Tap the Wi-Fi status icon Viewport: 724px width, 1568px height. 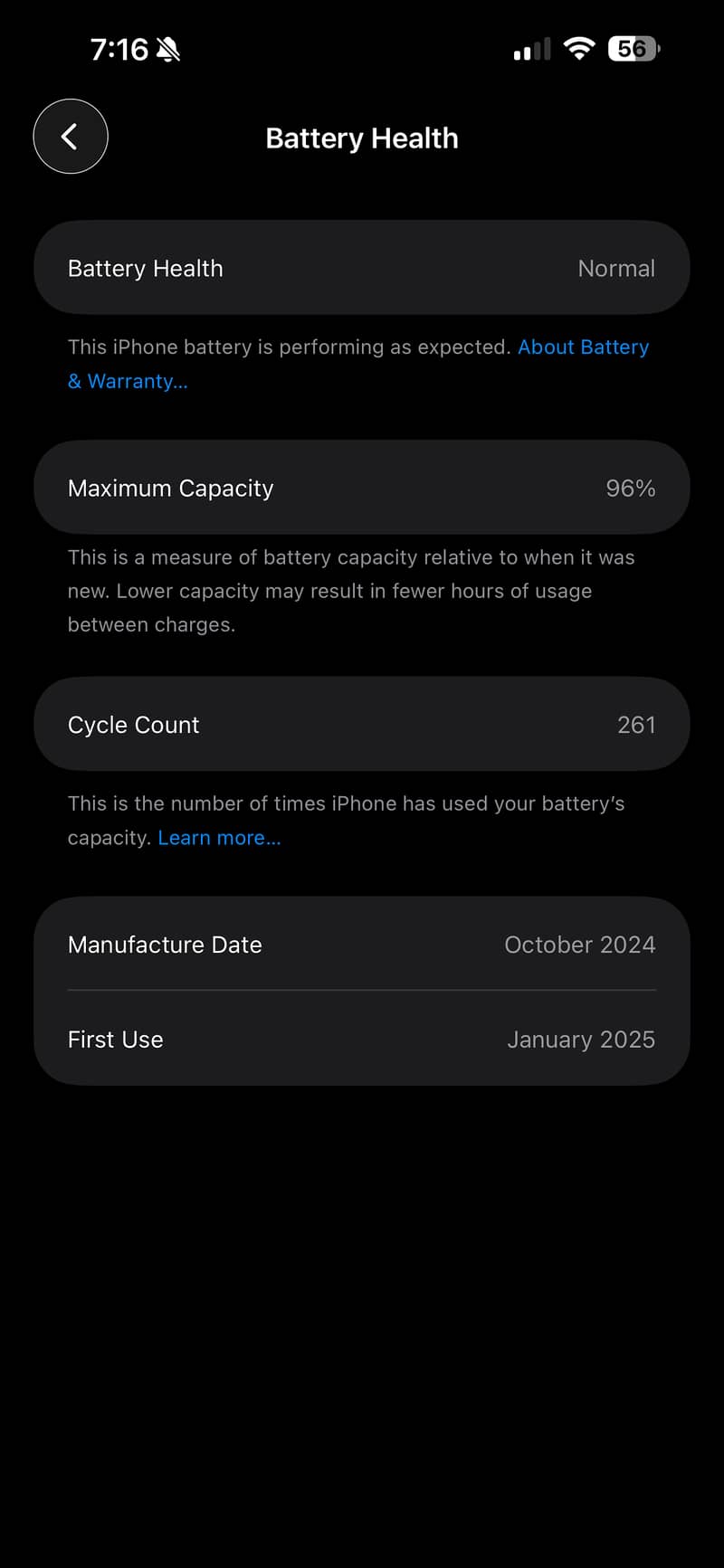click(579, 49)
